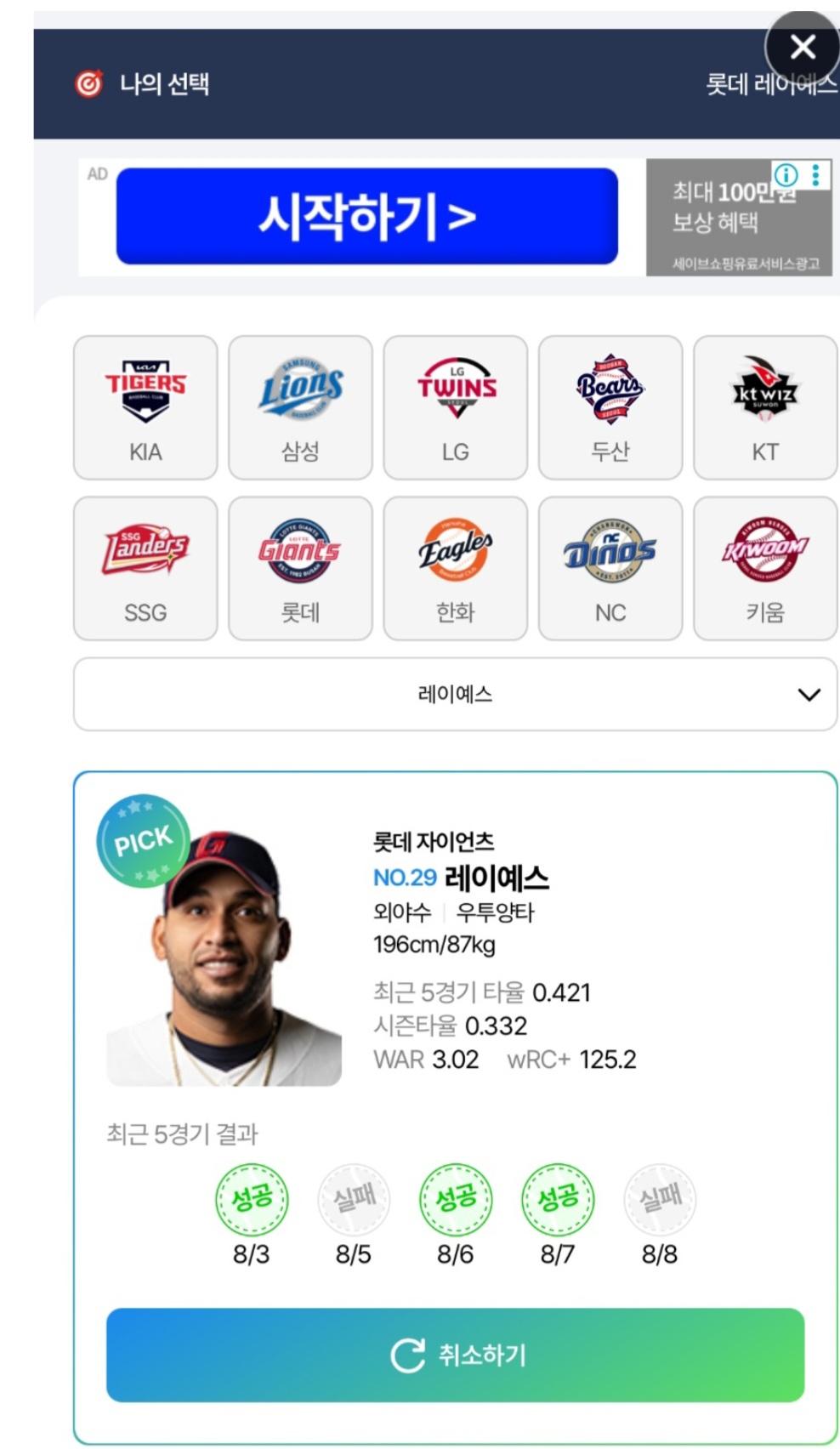Select the 롯데 Giants team
The image size is (840, 1449).
pos(300,568)
